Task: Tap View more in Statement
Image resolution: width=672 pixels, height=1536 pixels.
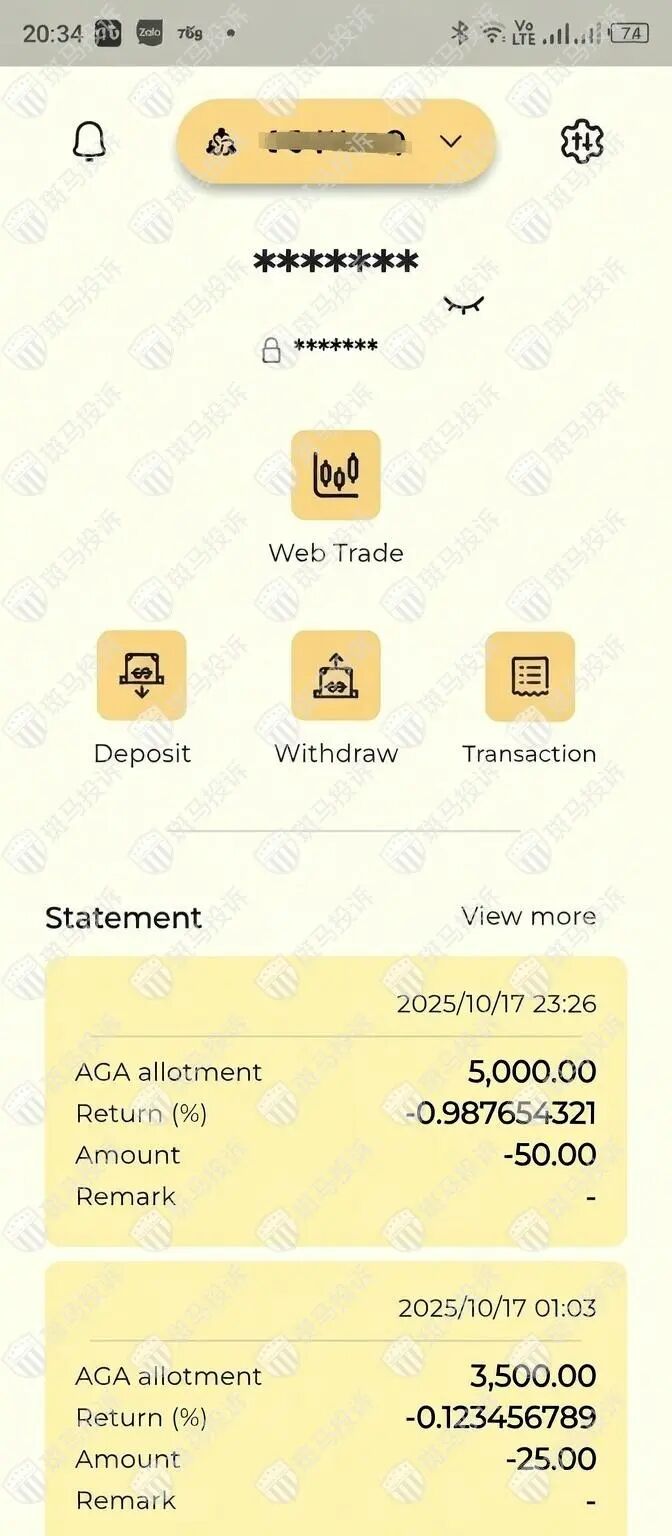Action: pyautogui.click(x=528, y=916)
